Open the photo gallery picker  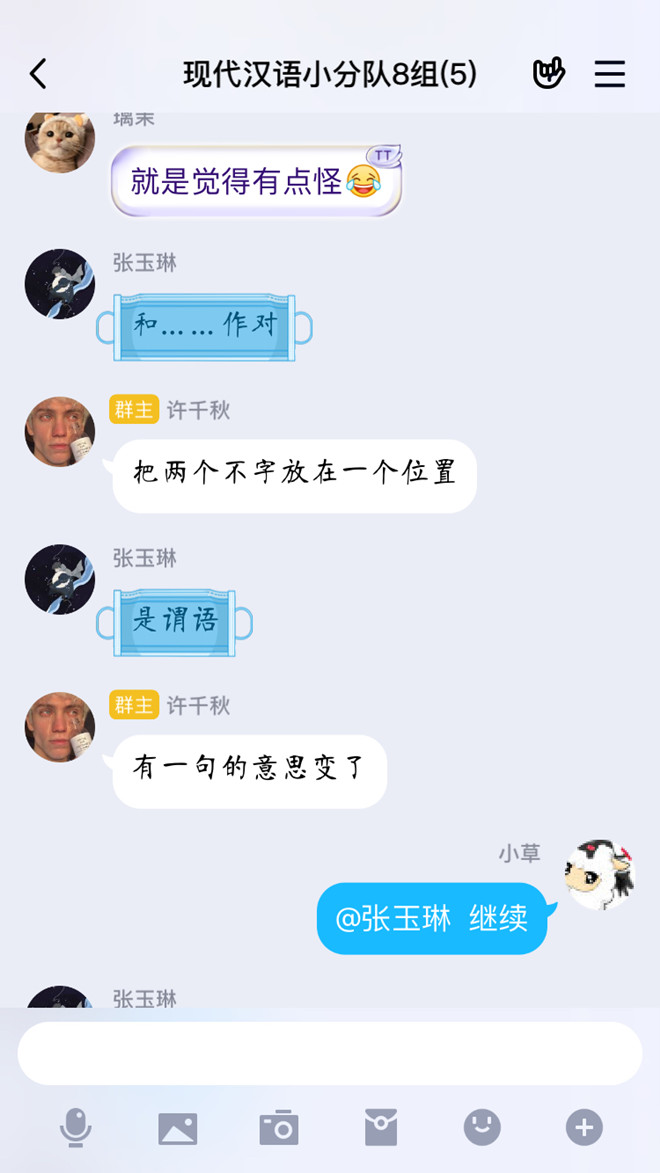point(177,1128)
